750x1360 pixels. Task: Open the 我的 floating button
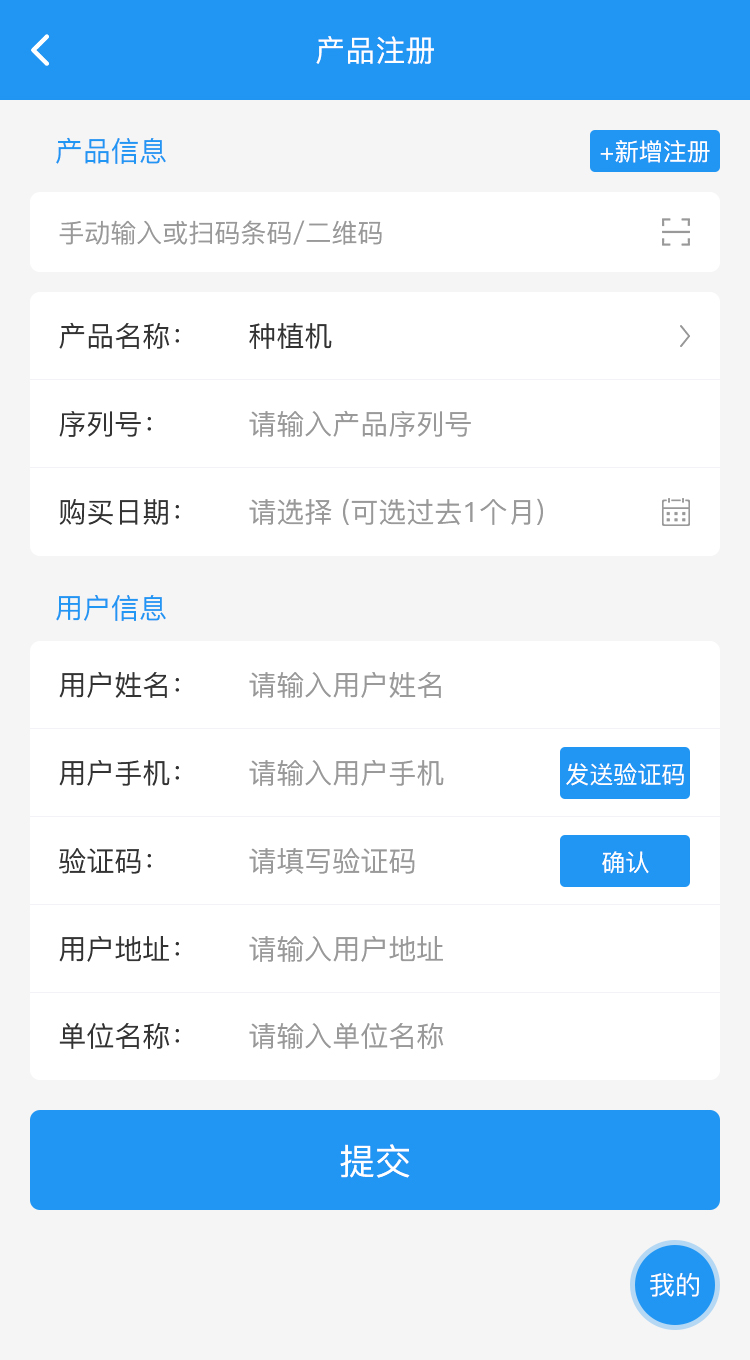674,1285
